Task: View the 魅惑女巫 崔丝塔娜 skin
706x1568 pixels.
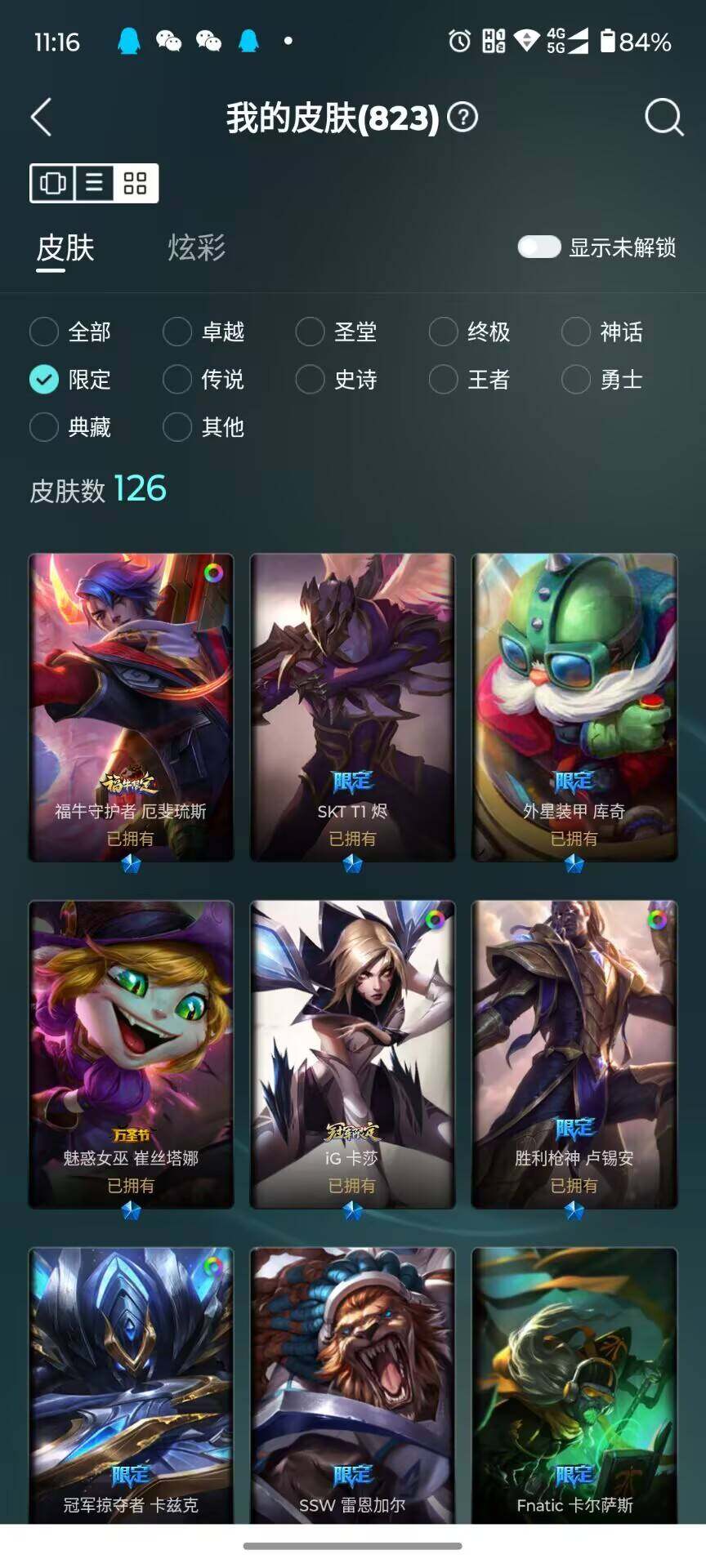Action: click(x=131, y=1053)
